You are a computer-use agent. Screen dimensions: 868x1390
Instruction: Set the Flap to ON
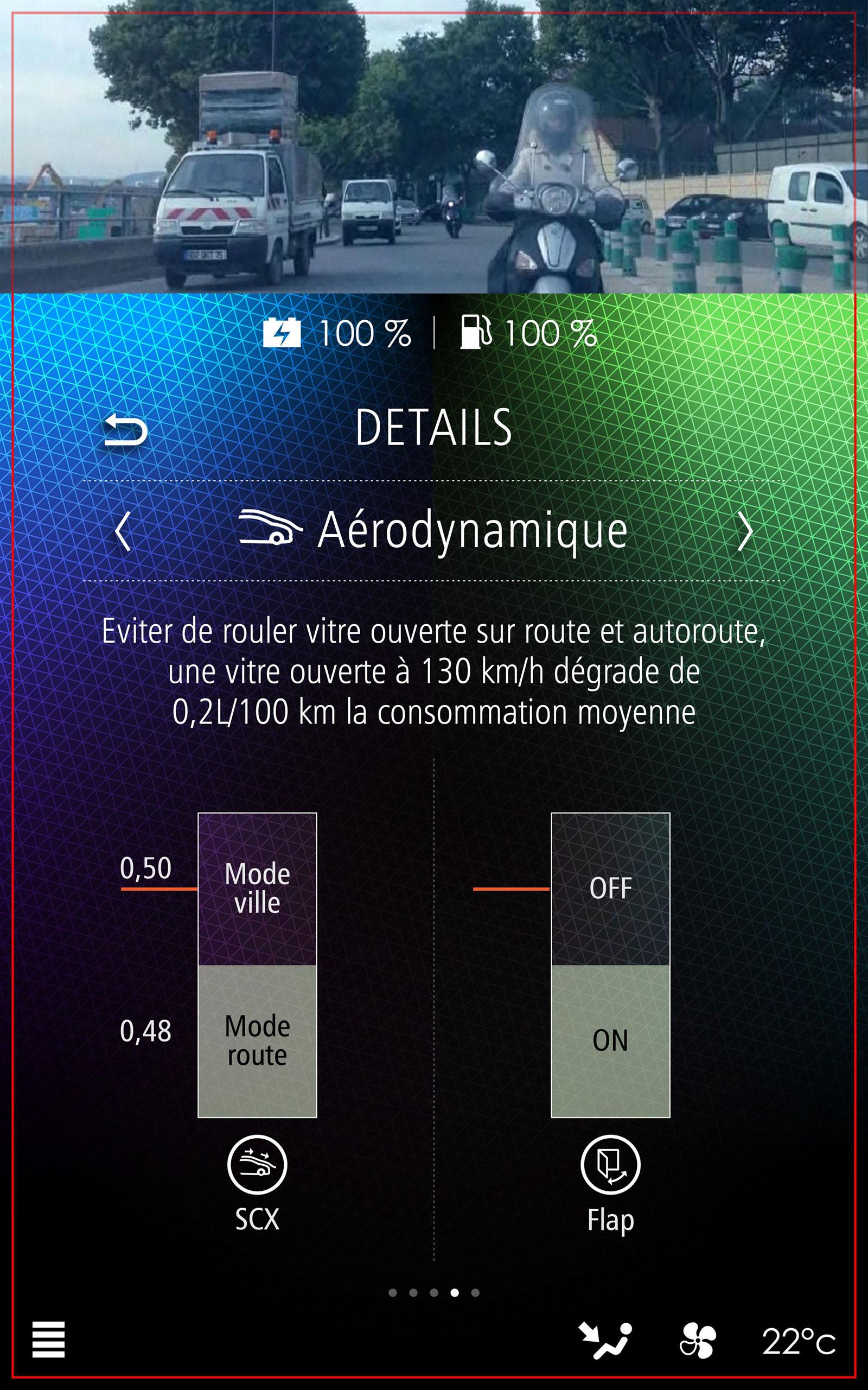610,1041
